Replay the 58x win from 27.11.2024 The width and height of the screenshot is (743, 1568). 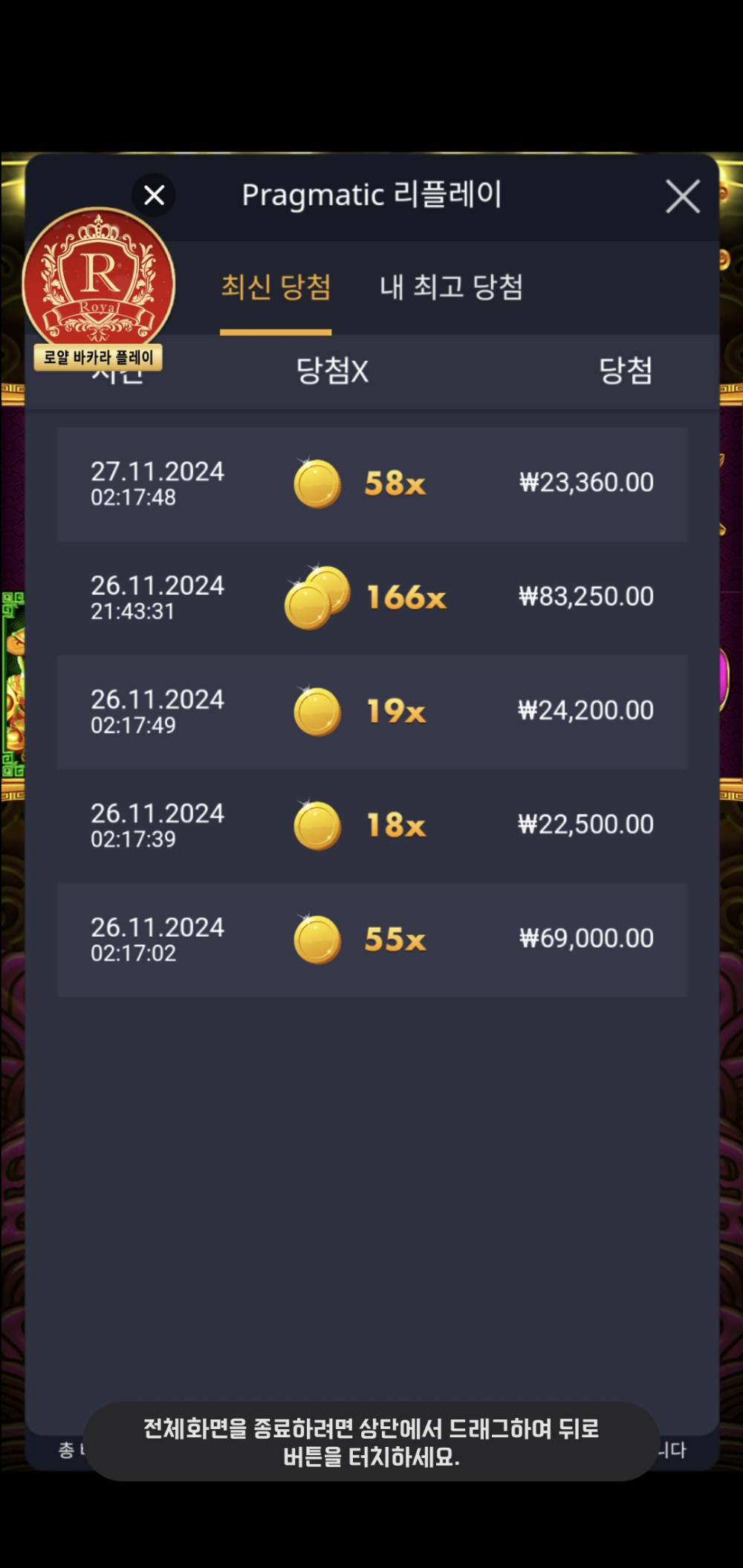click(371, 484)
